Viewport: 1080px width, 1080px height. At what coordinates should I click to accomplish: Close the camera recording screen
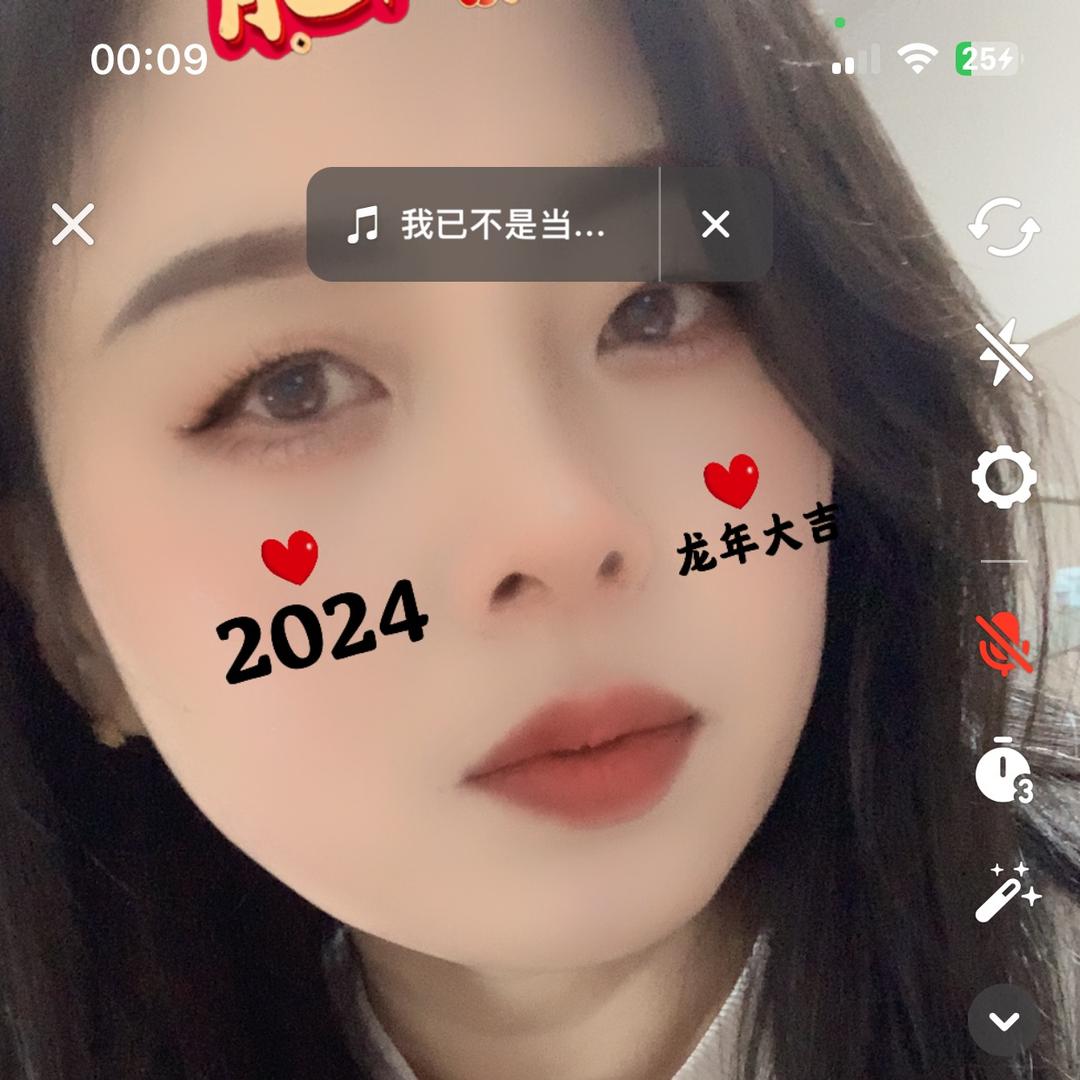click(x=73, y=225)
